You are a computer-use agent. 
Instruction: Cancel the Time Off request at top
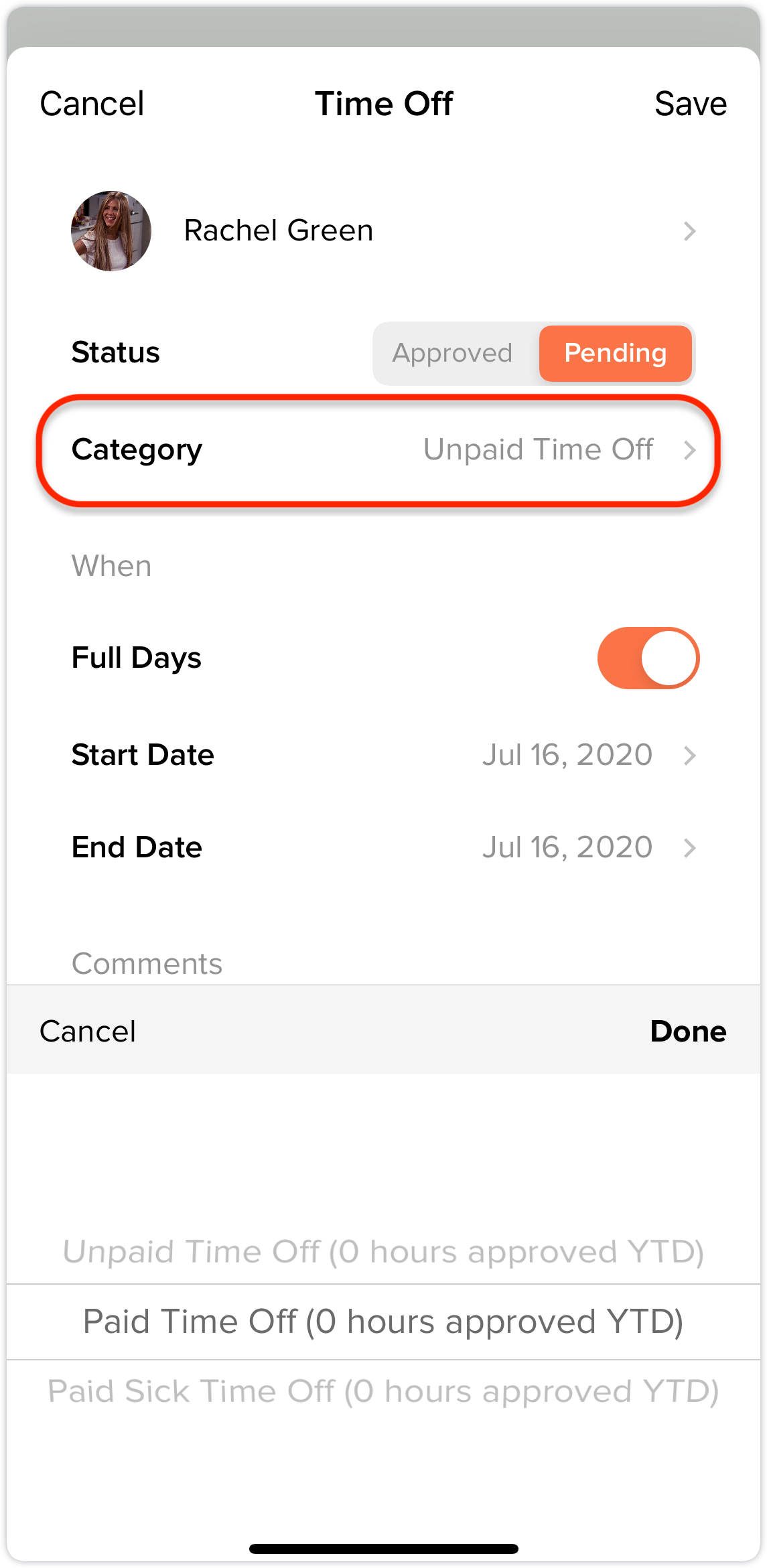(x=92, y=104)
